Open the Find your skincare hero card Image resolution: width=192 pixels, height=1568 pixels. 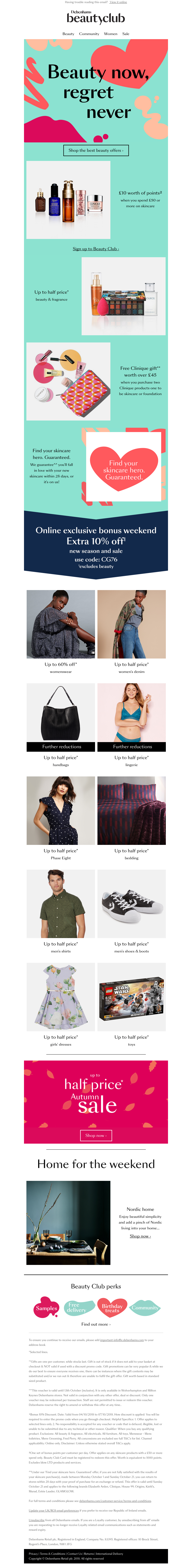[123, 467]
